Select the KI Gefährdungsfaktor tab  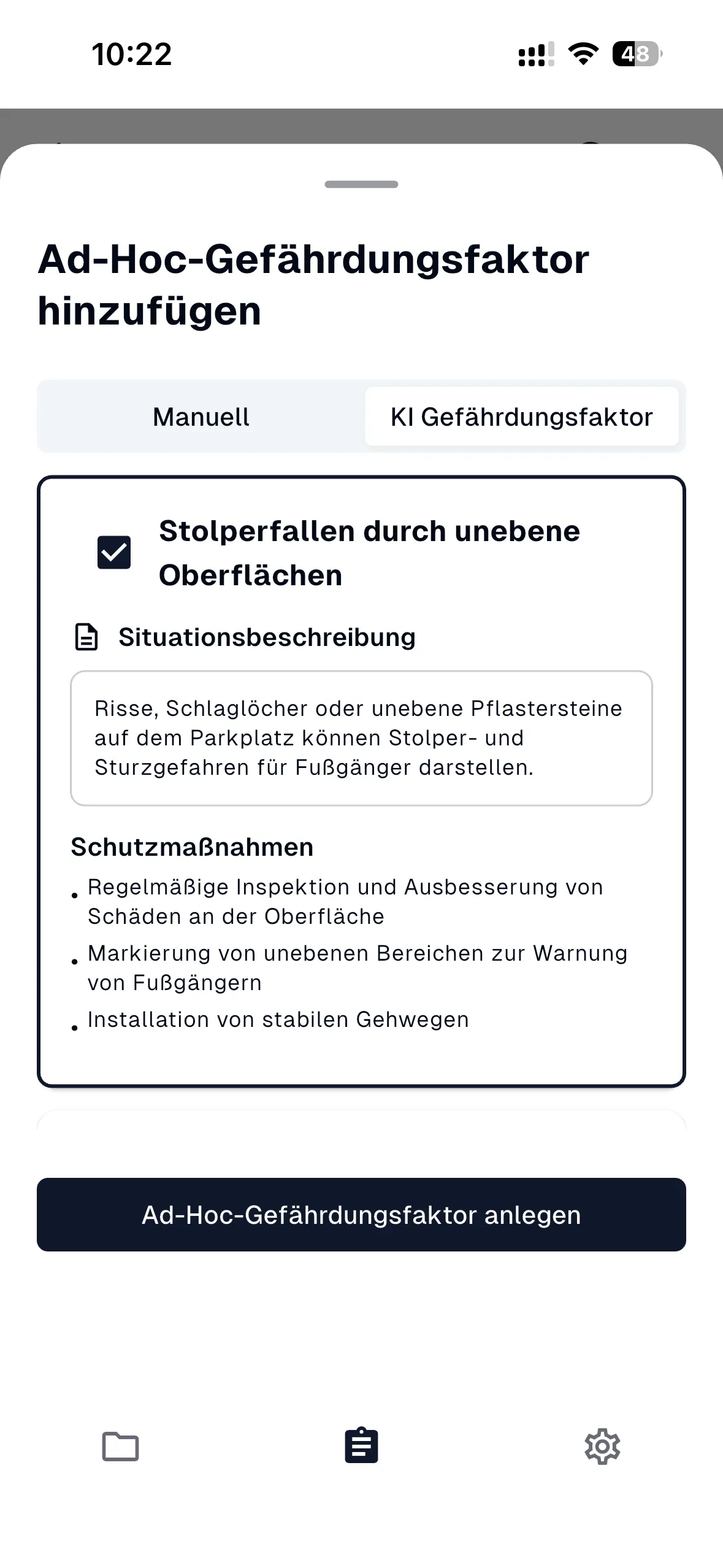point(522,417)
